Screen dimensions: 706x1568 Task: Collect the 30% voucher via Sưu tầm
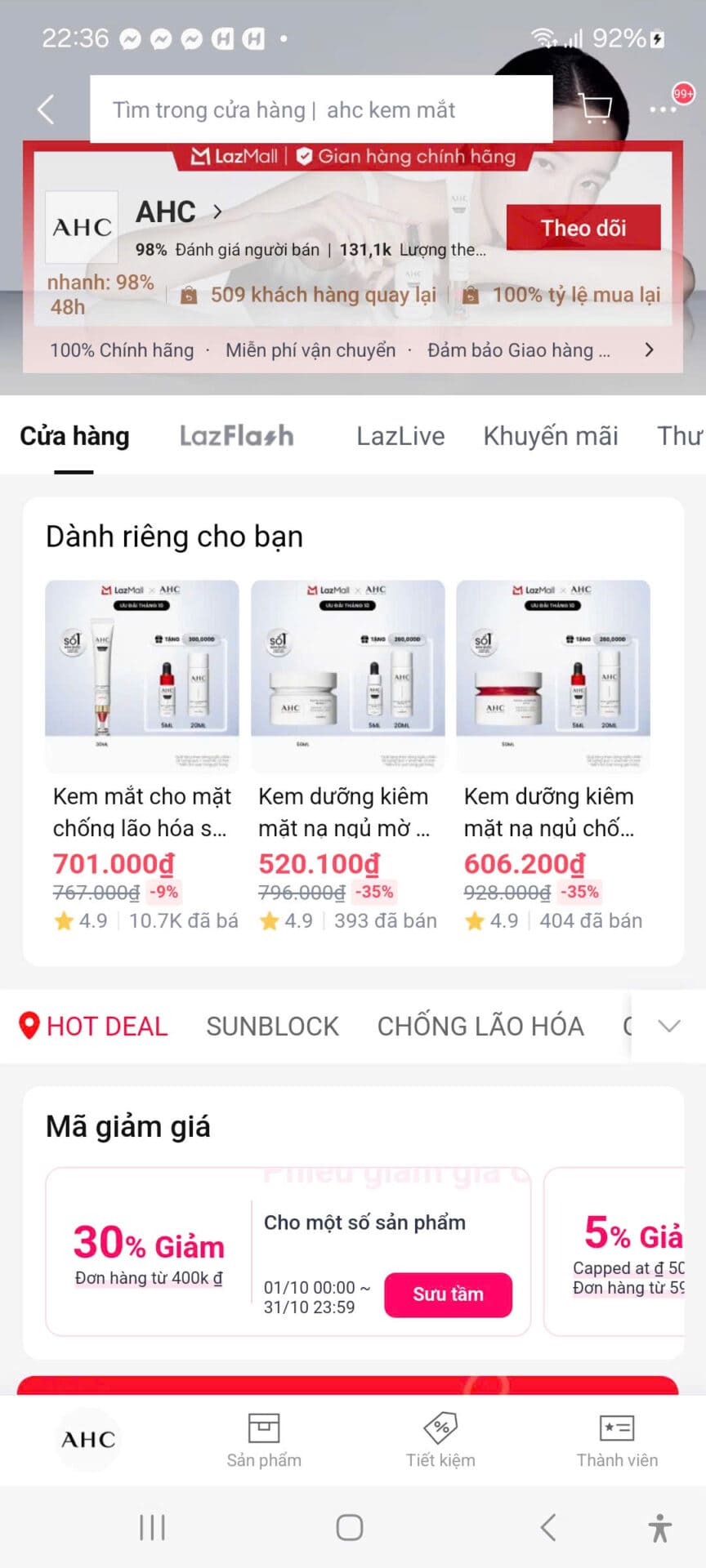click(448, 1295)
